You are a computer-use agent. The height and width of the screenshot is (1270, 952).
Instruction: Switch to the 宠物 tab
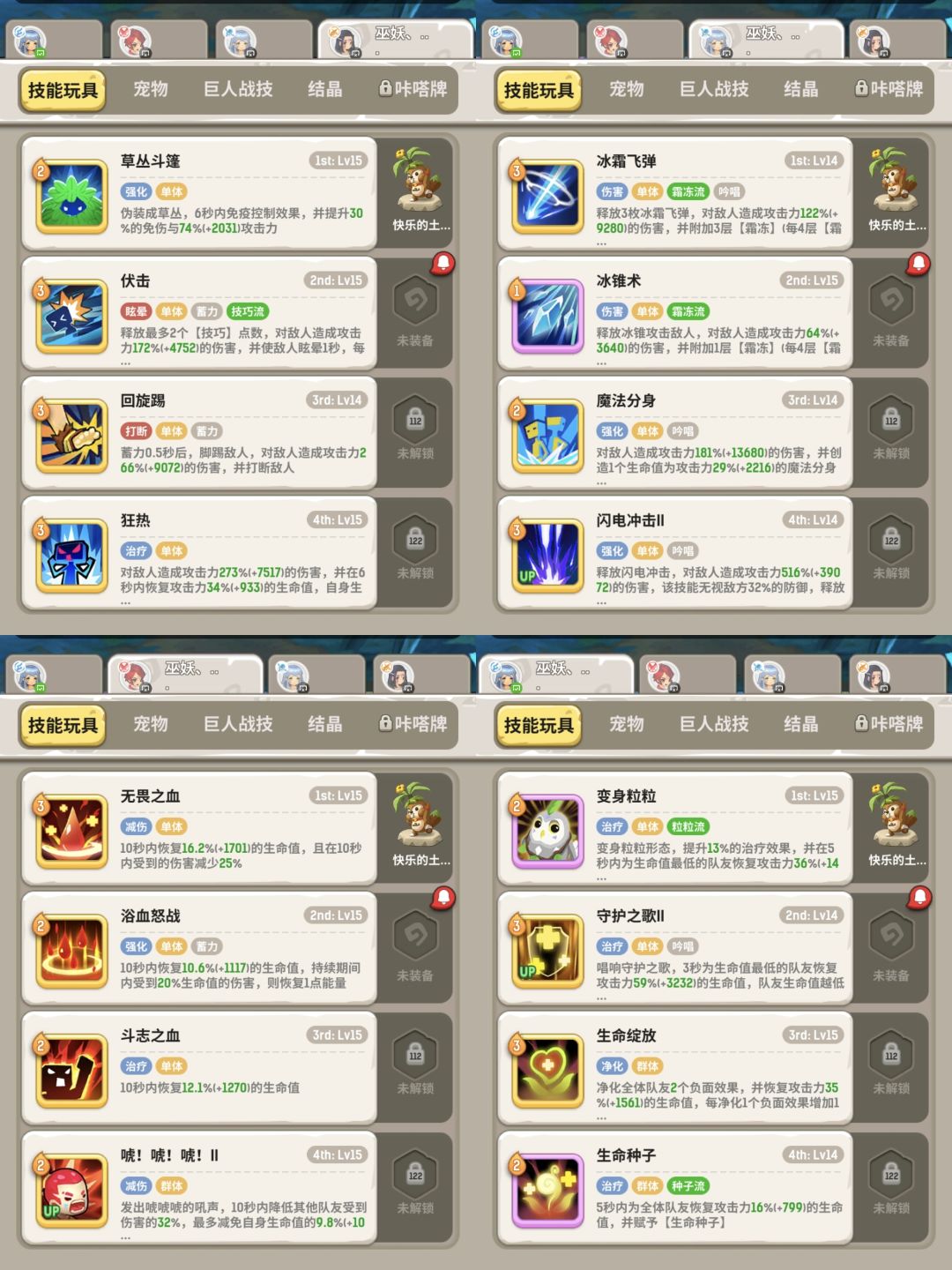pyautogui.click(x=152, y=89)
